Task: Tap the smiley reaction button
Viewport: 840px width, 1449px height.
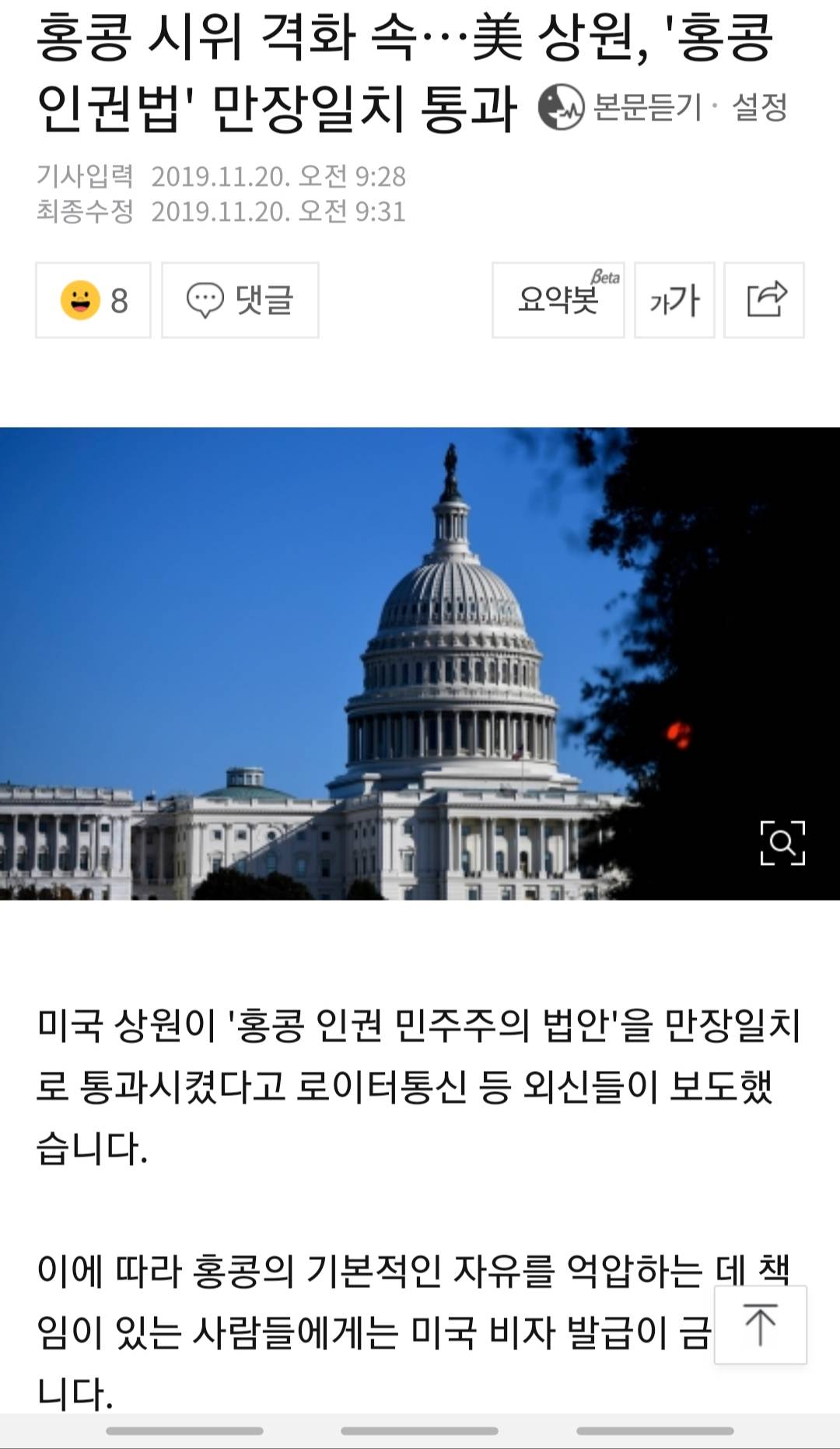Action: point(93,300)
